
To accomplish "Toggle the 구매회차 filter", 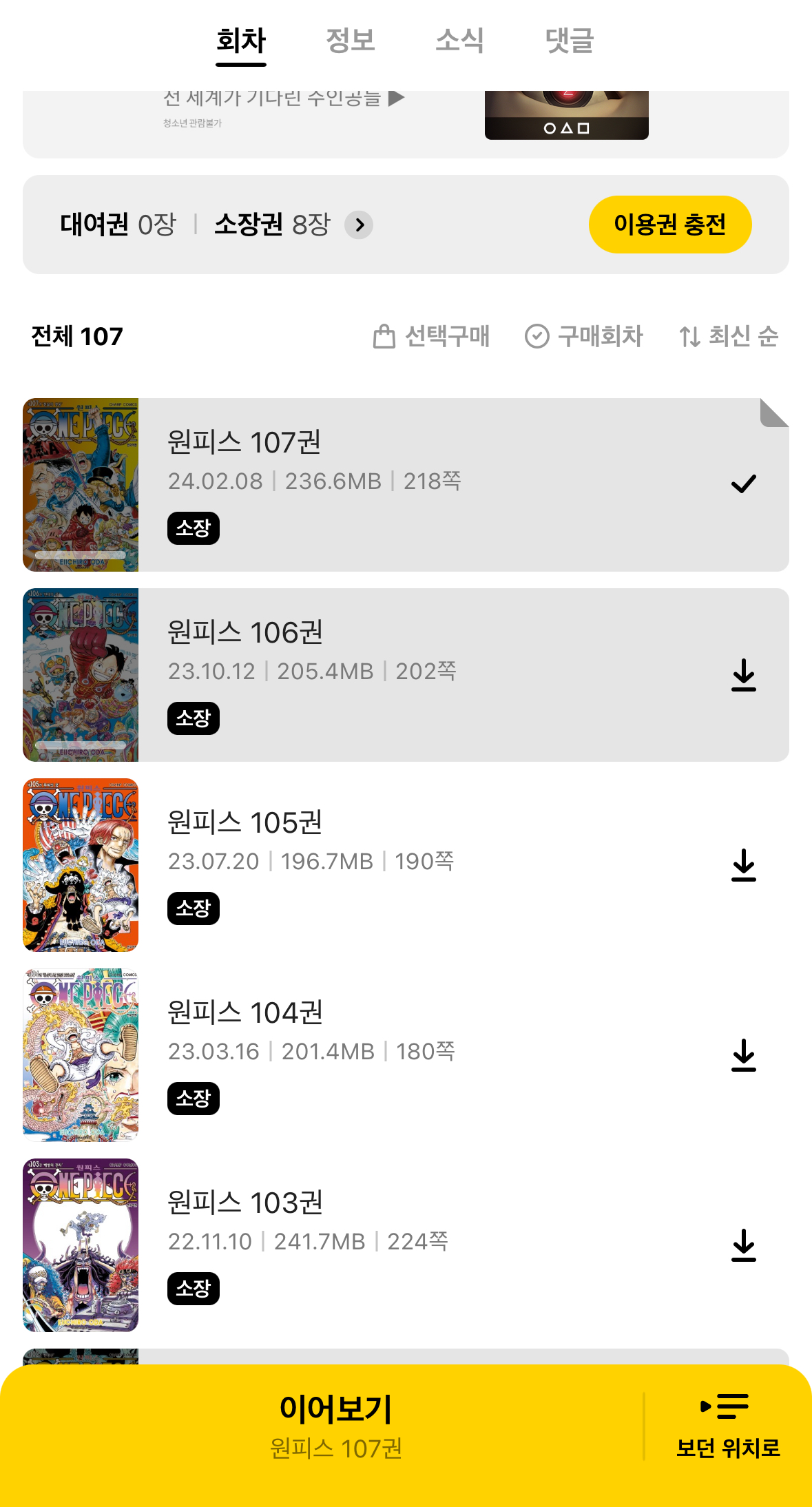I will tap(583, 336).
